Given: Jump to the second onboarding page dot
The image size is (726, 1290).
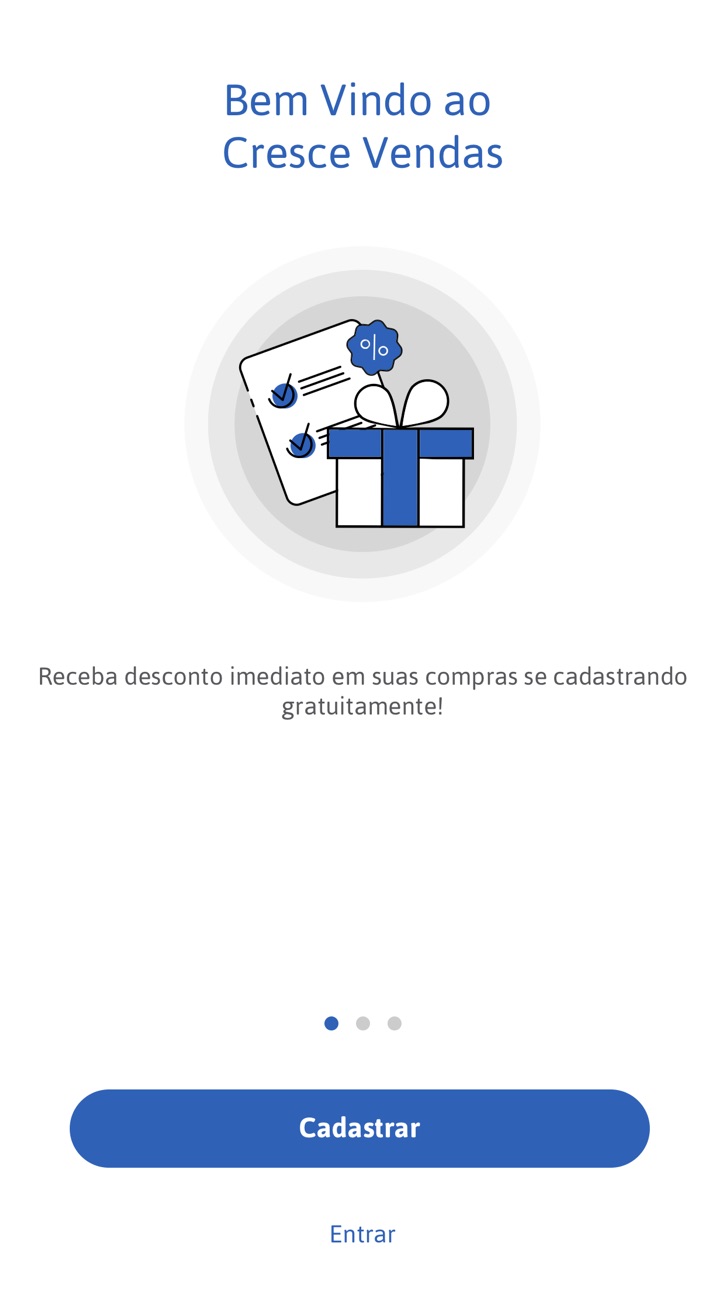Looking at the screenshot, I should point(363,1023).
